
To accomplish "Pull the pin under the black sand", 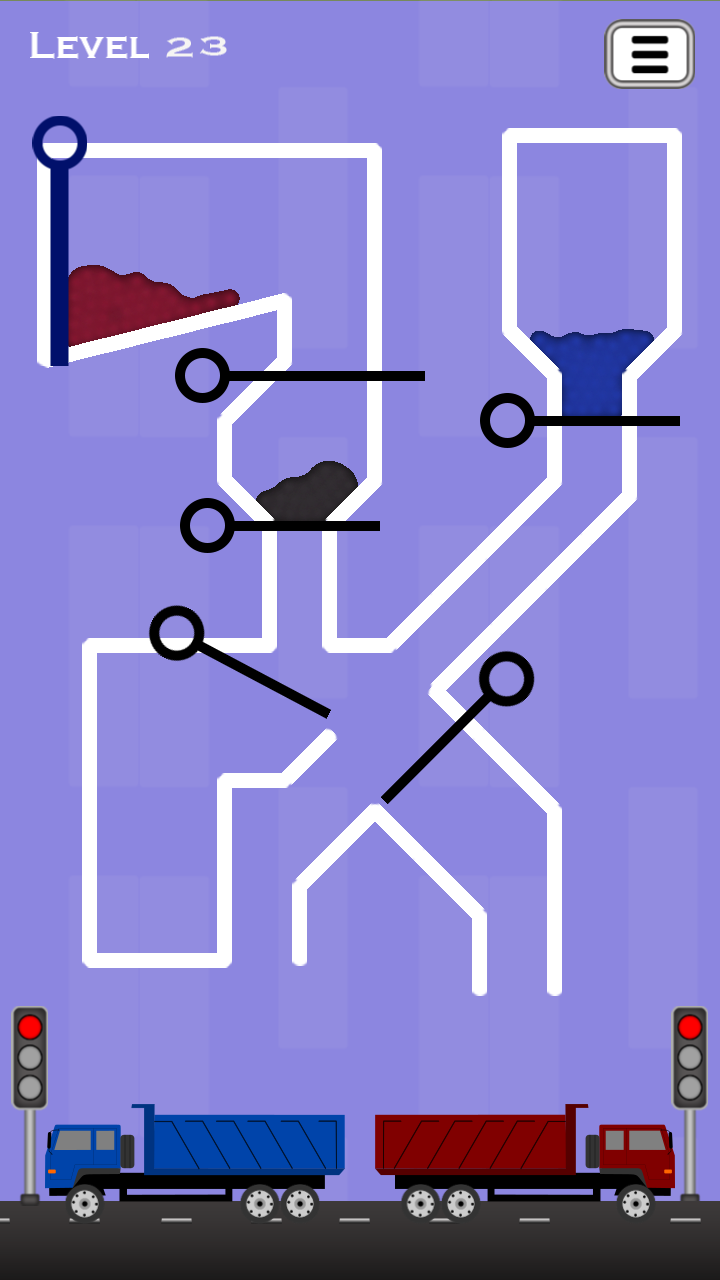I will tap(207, 525).
